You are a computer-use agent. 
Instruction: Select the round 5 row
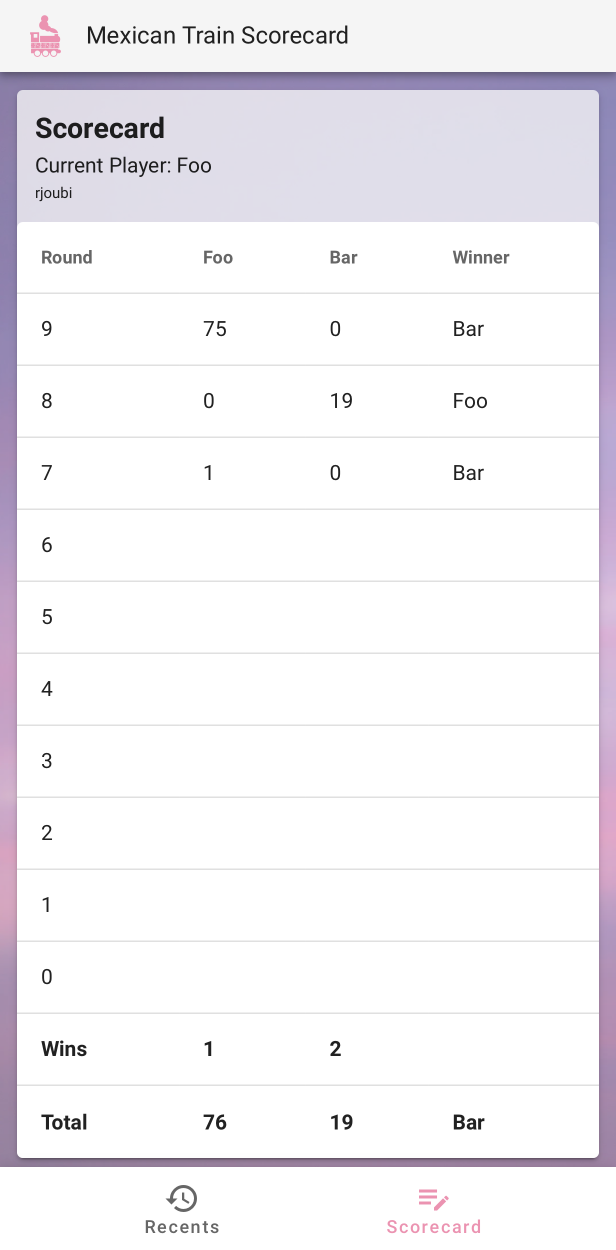(x=308, y=617)
